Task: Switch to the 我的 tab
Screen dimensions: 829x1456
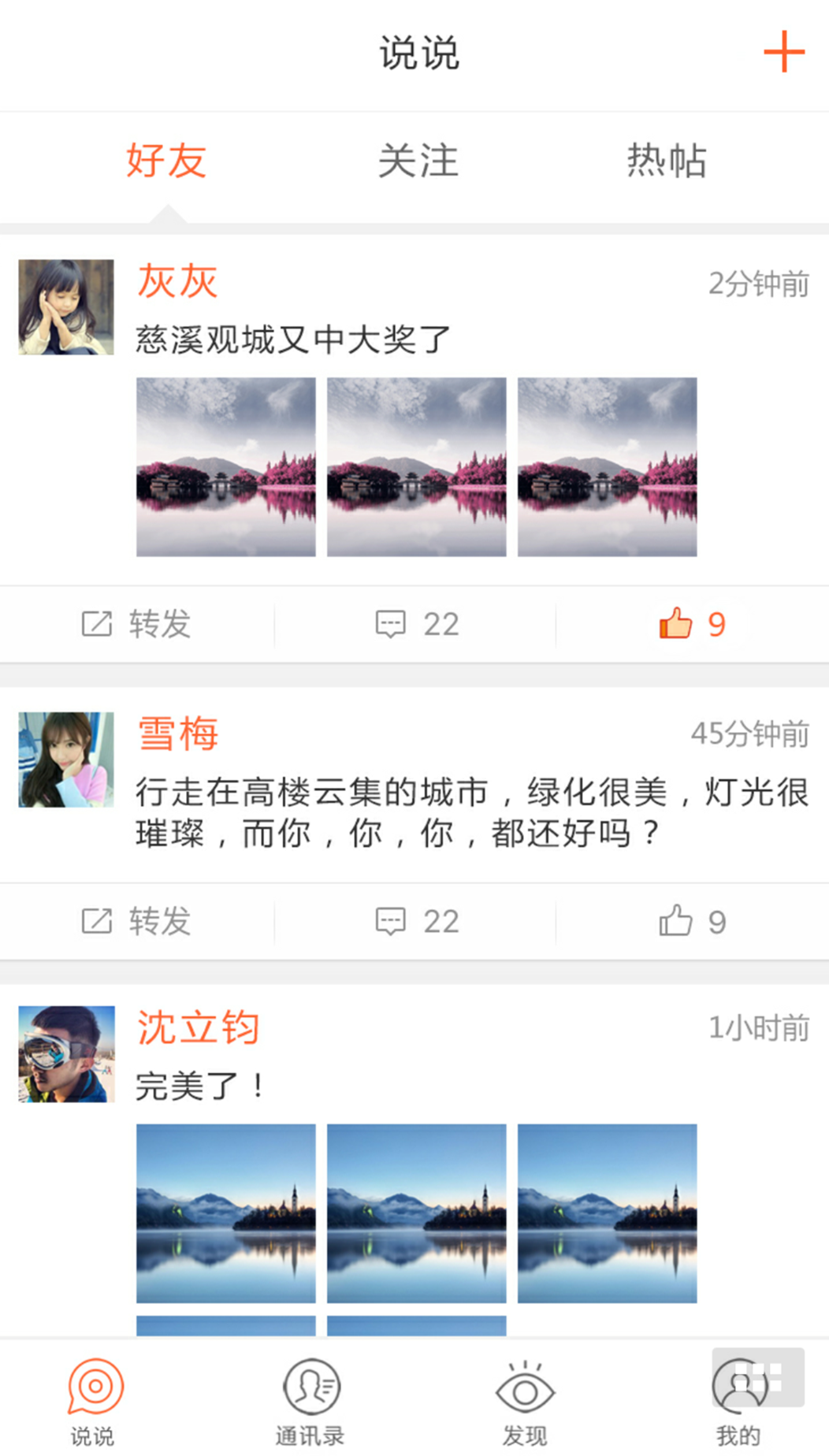Action: point(738,1402)
